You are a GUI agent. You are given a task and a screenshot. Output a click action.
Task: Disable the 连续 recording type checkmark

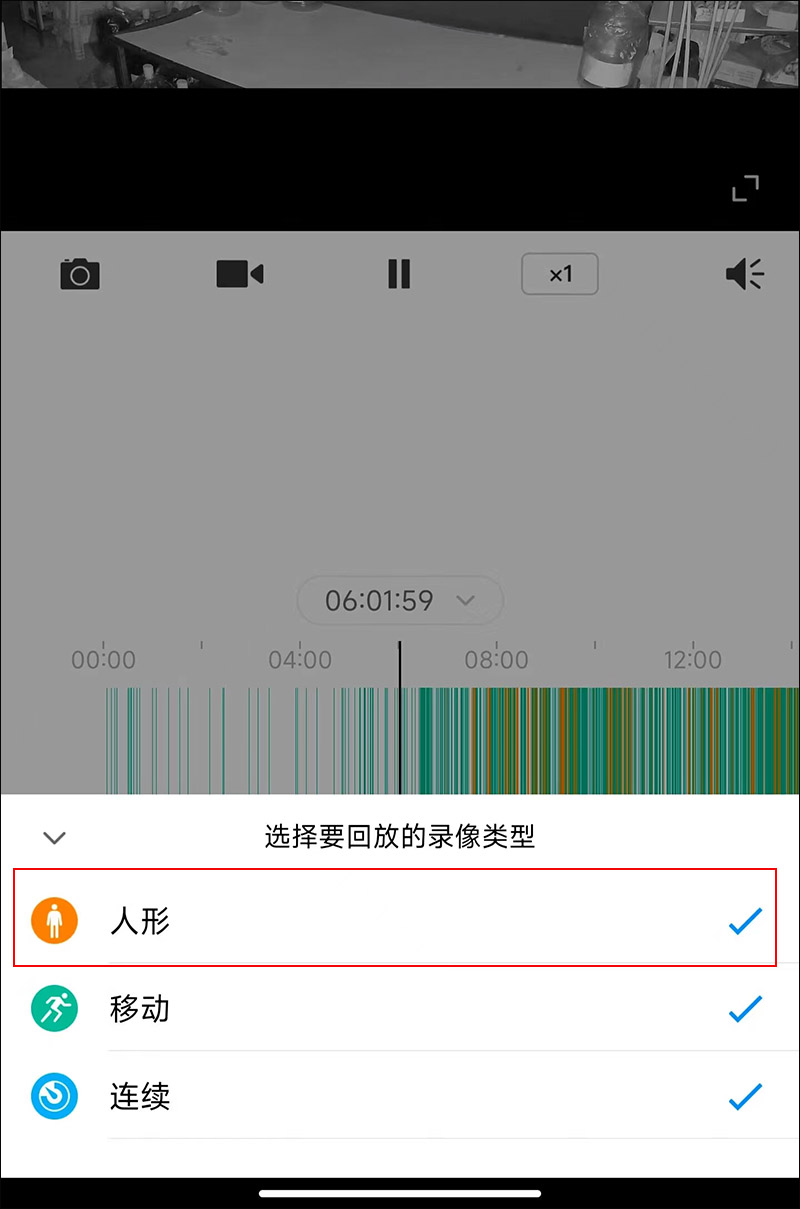pos(744,1096)
